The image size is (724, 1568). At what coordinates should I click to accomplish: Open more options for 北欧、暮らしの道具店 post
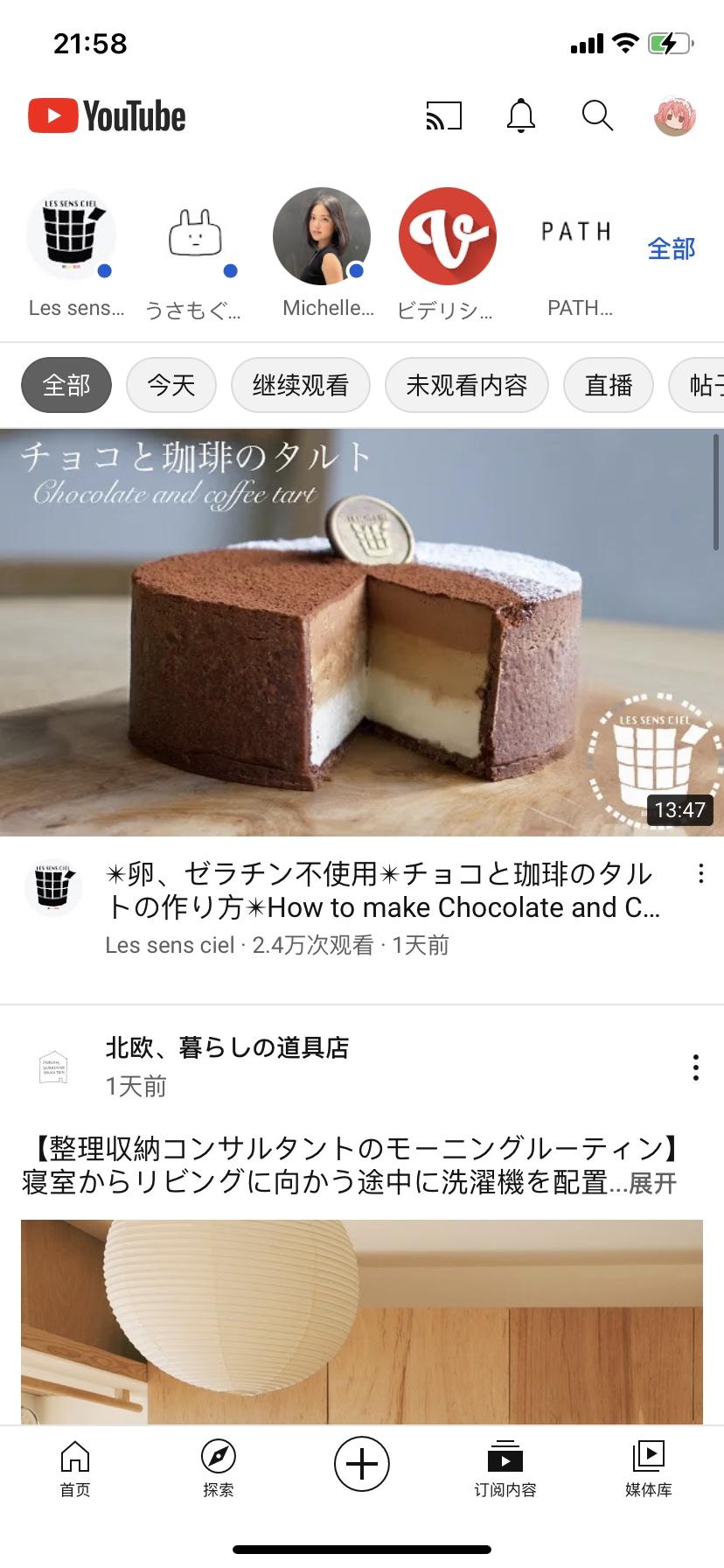click(x=695, y=1067)
